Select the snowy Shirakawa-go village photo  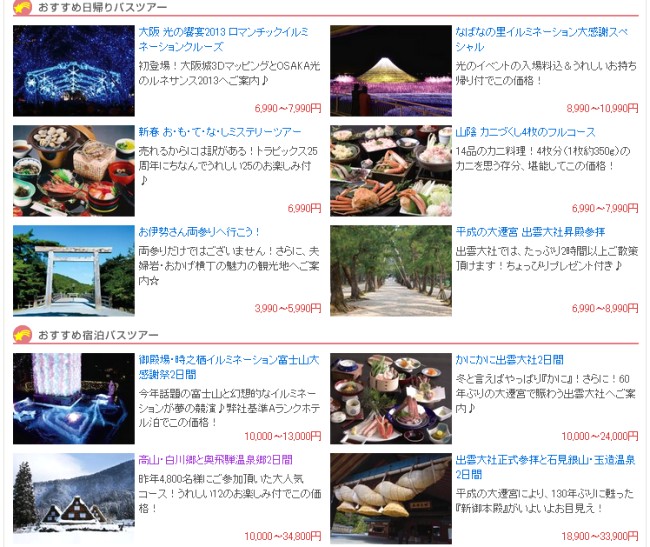72,498
